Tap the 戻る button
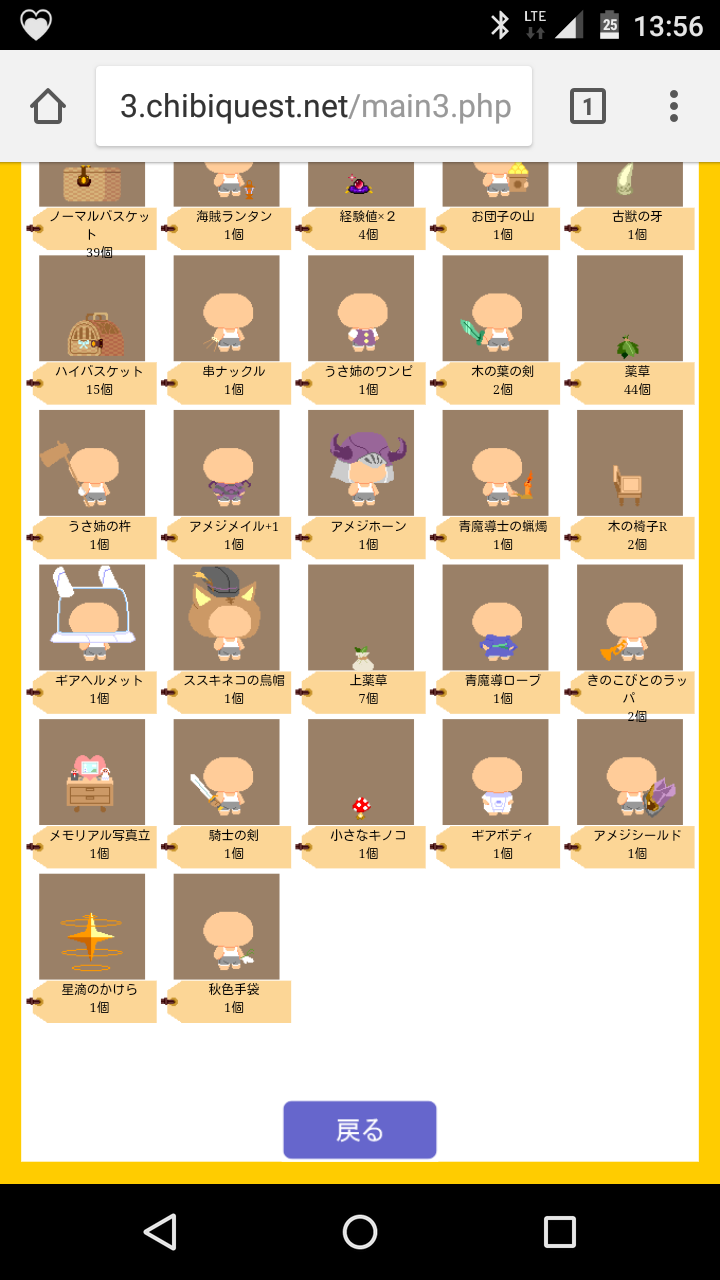The image size is (720, 1280). tap(360, 1130)
